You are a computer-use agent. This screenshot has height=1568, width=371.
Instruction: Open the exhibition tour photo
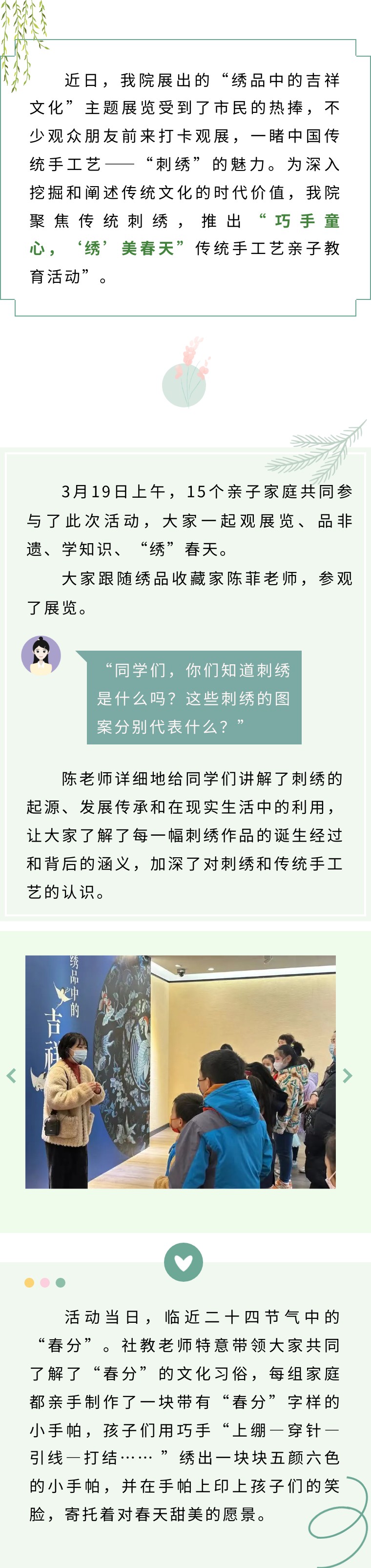(x=180, y=1071)
